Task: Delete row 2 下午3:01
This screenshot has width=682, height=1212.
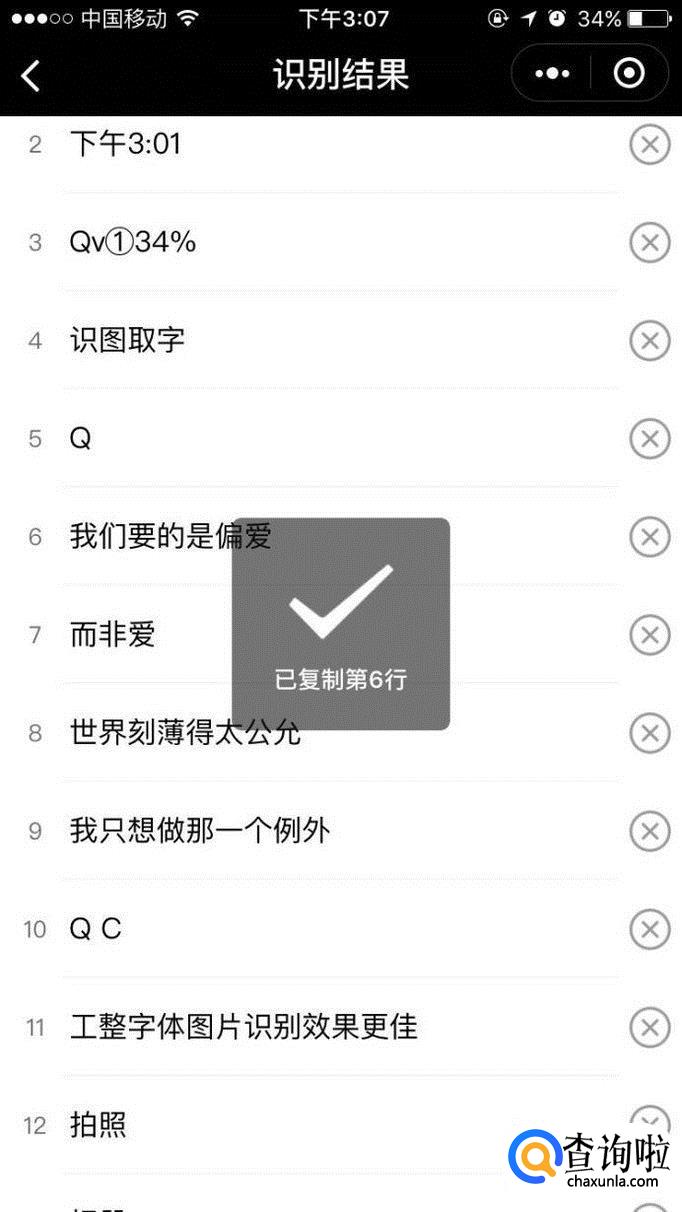Action: click(649, 145)
